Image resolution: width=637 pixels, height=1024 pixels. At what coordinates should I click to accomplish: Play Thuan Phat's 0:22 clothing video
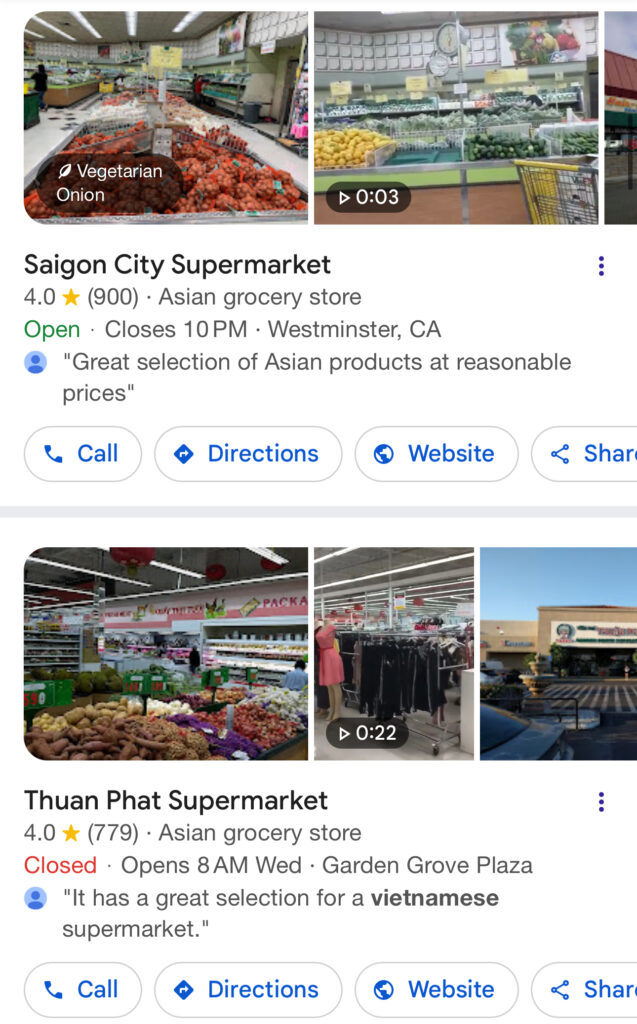pyautogui.click(x=394, y=654)
